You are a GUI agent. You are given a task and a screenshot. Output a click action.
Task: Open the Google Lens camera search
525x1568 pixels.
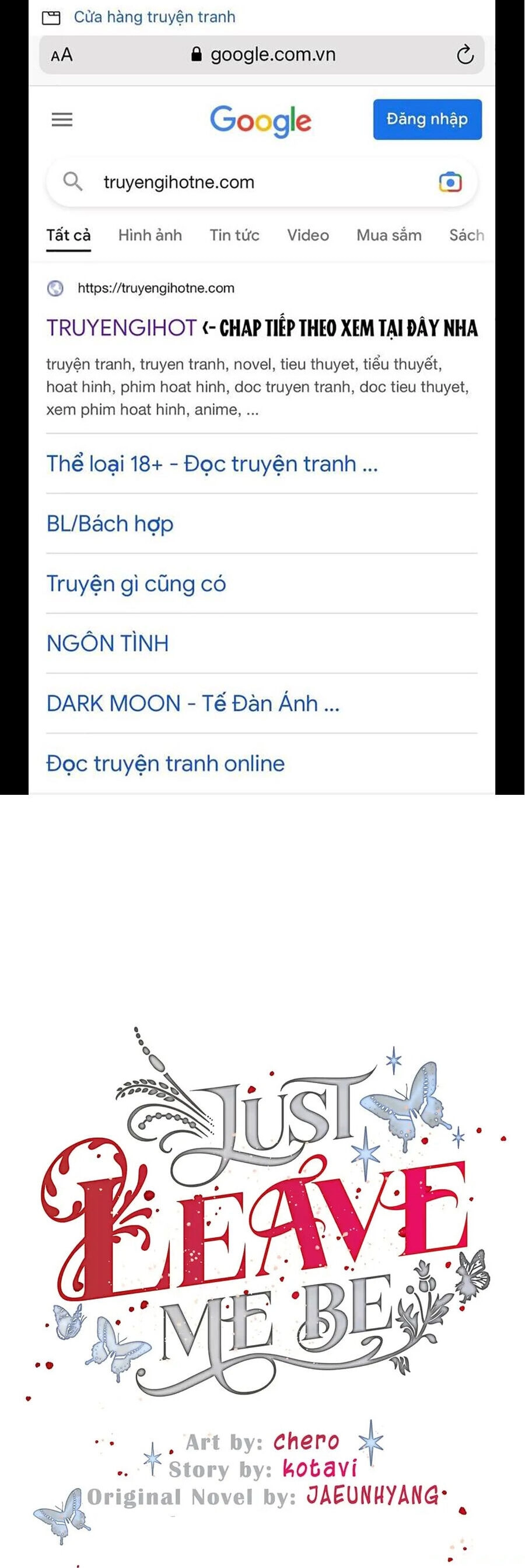coord(450,181)
